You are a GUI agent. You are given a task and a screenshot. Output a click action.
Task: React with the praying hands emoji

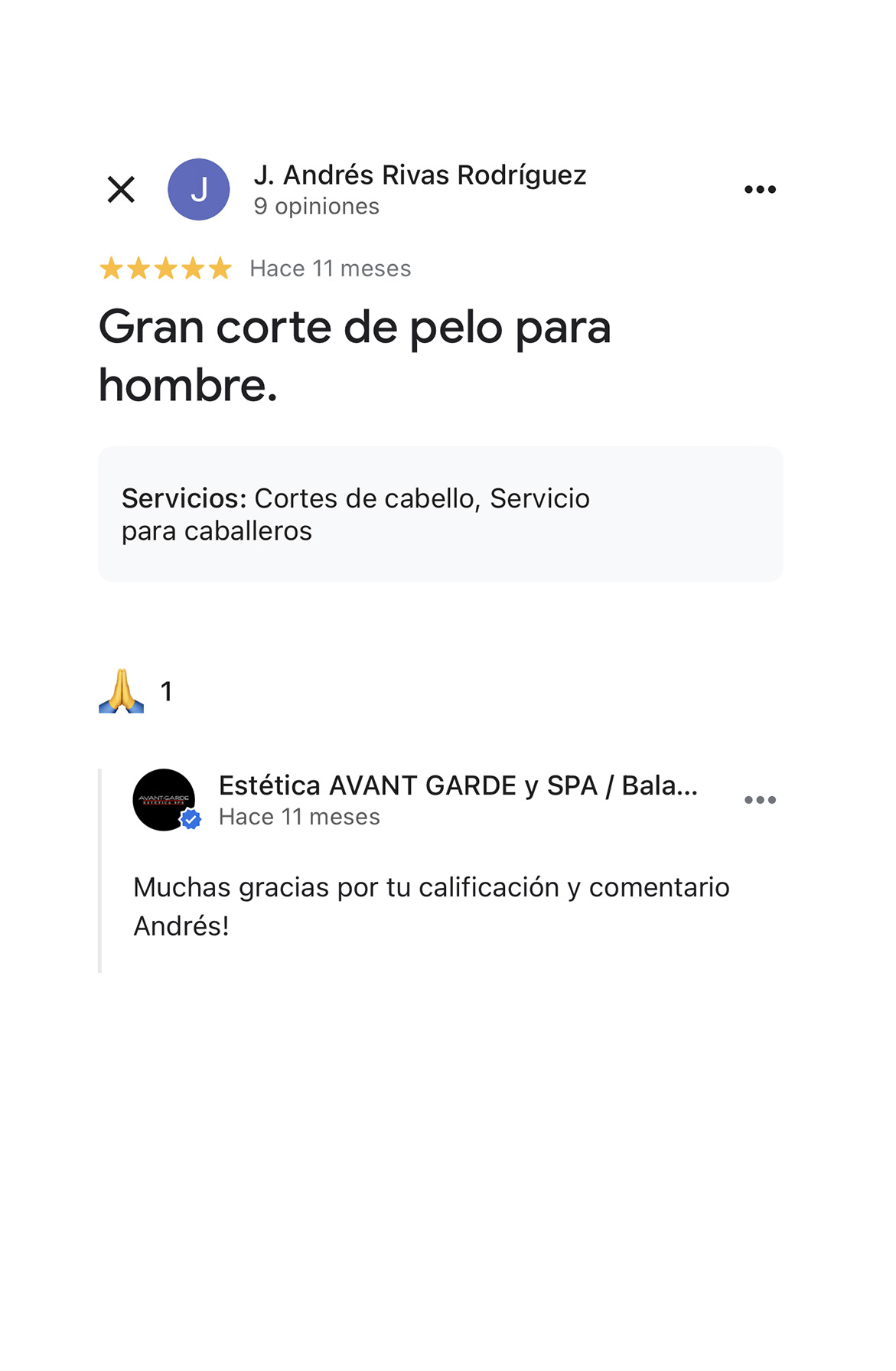(x=122, y=691)
